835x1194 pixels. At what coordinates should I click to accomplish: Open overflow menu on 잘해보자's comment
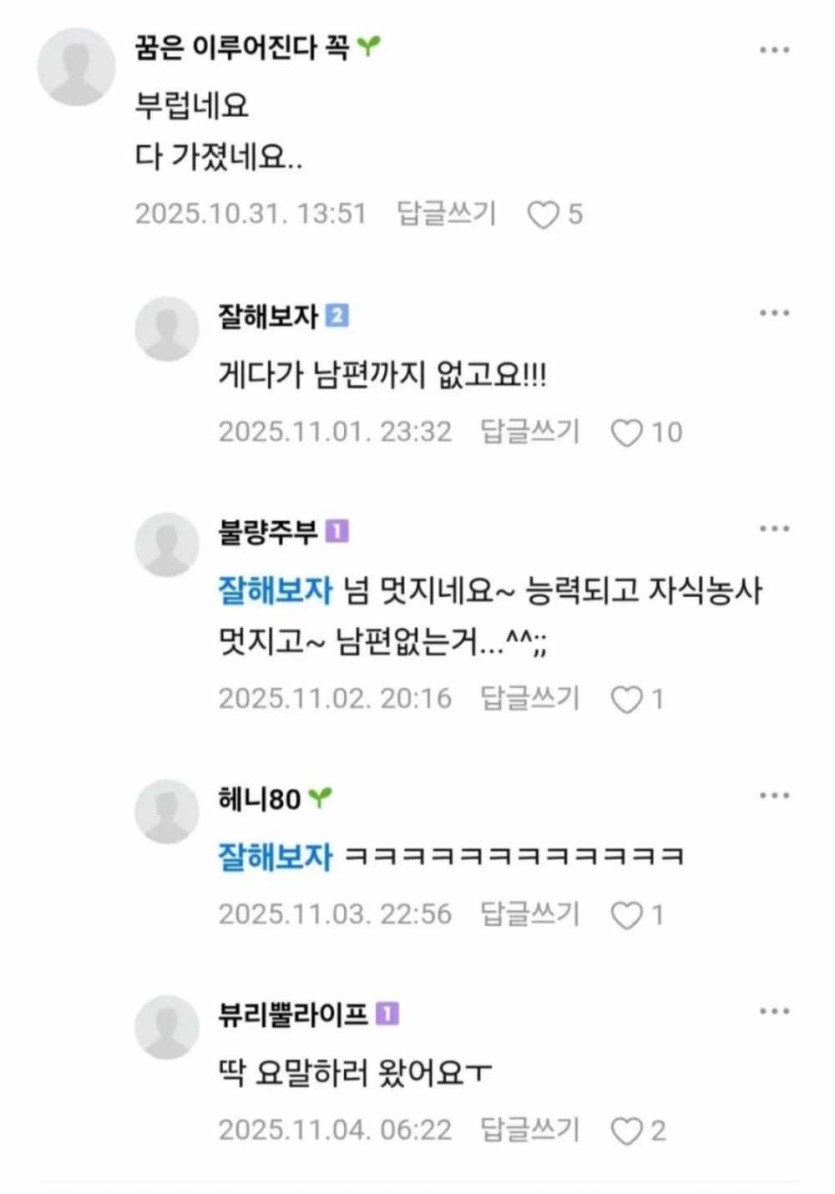pos(775,313)
